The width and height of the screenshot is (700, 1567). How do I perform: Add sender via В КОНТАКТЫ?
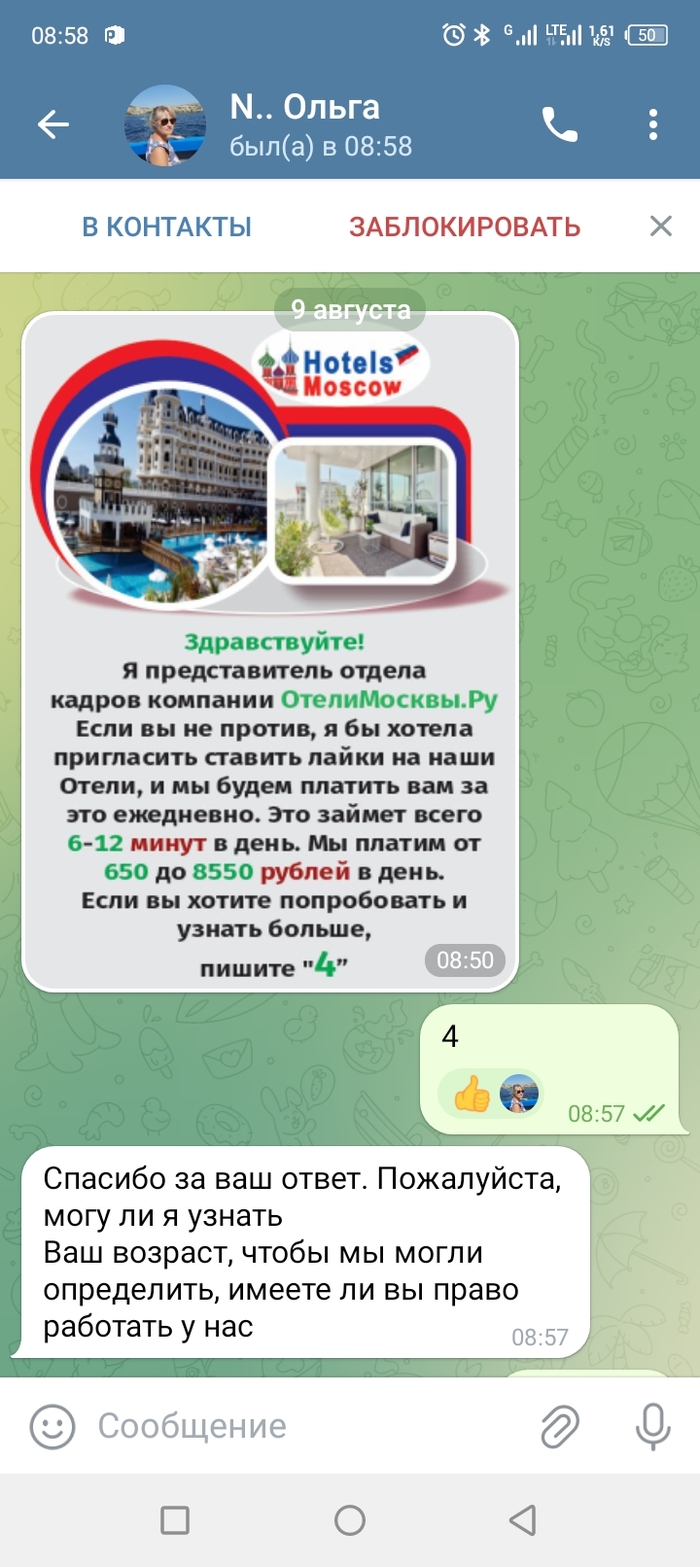click(x=166, y=226)
